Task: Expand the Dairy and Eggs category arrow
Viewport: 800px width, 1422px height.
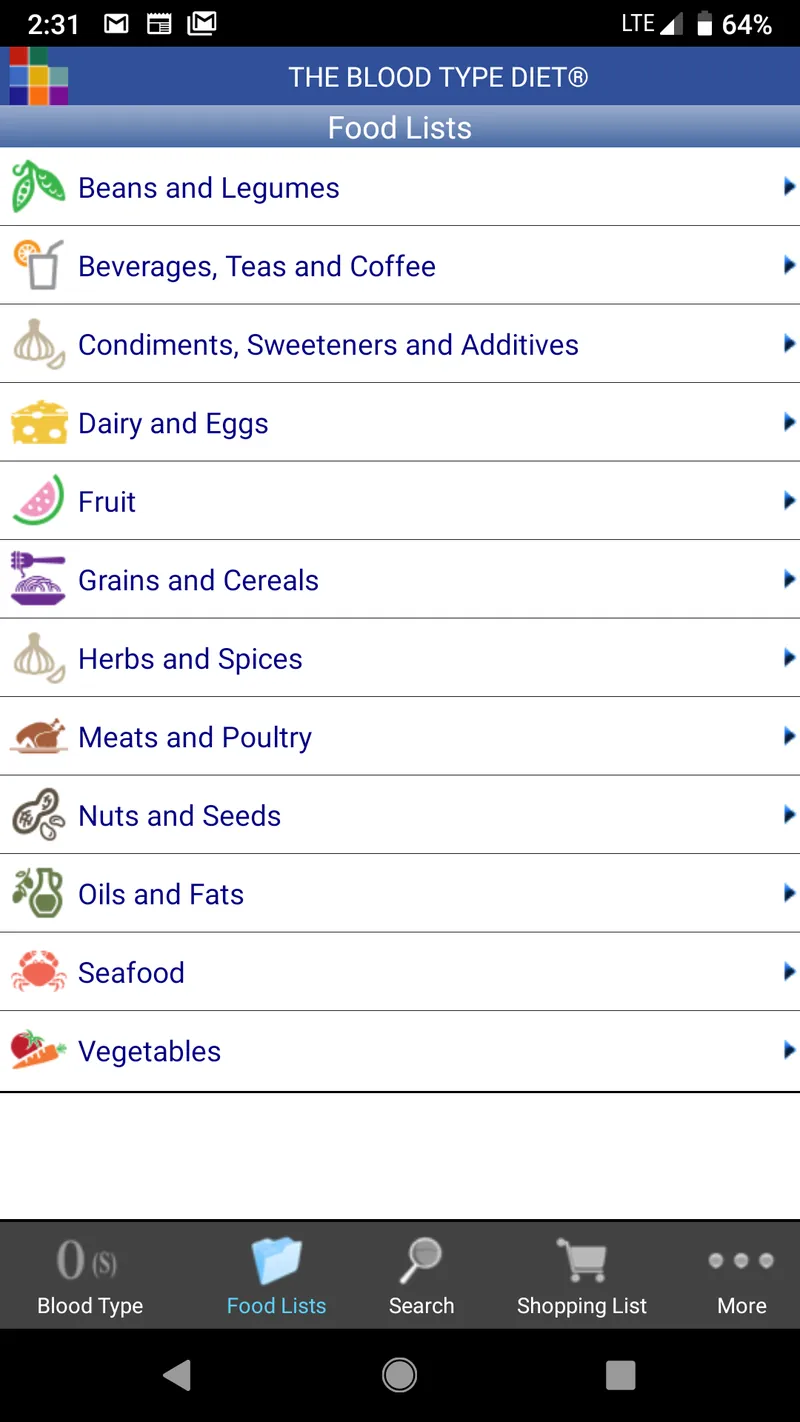Action: [x=789, y=422]
